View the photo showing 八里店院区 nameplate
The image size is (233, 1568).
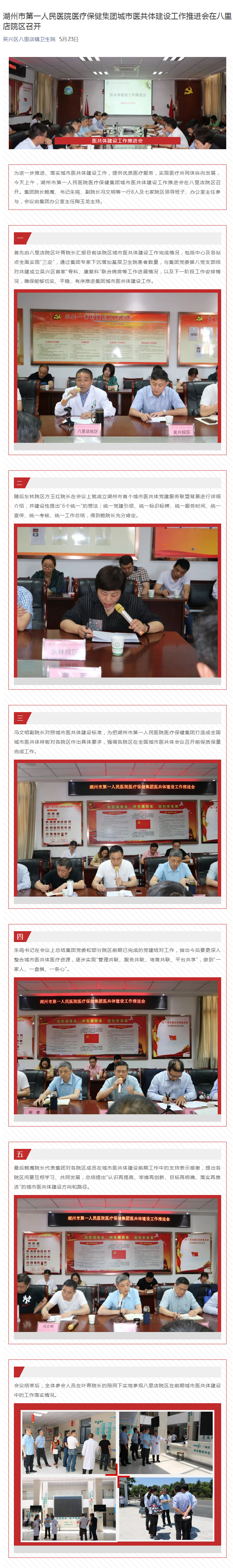click(x=117, y=367)
